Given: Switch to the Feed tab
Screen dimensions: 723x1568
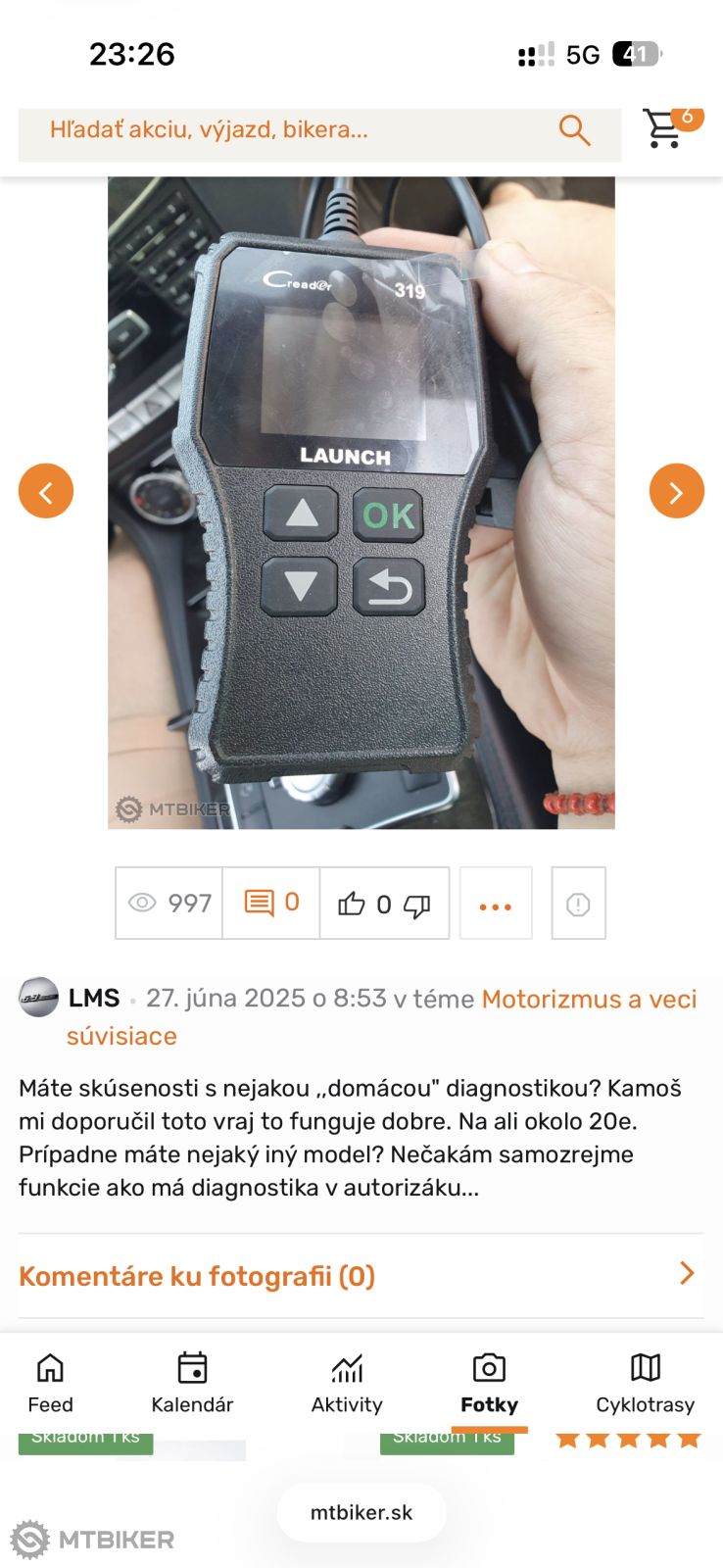Looking at the screenshot, I should [x=50, y=1383].
